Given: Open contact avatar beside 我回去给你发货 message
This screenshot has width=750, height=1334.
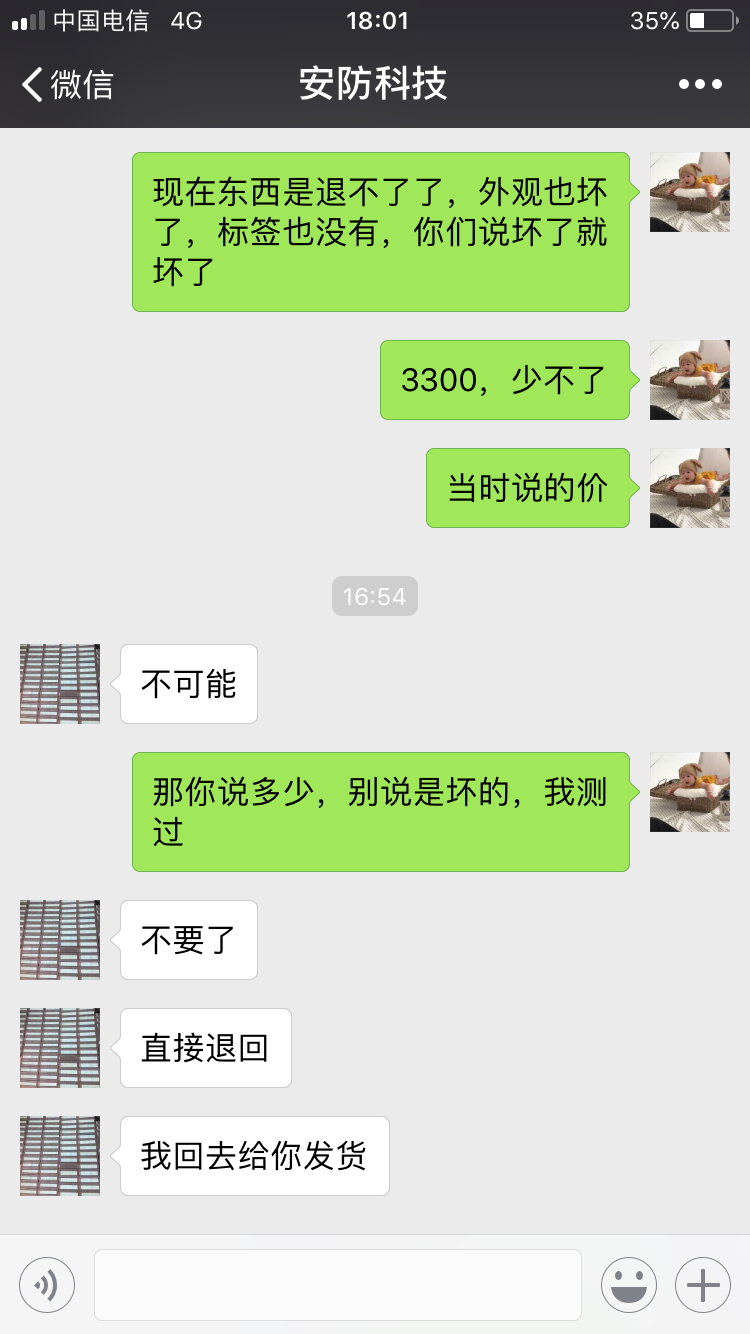Looking at the screenshot, I should coord(60,1156).
